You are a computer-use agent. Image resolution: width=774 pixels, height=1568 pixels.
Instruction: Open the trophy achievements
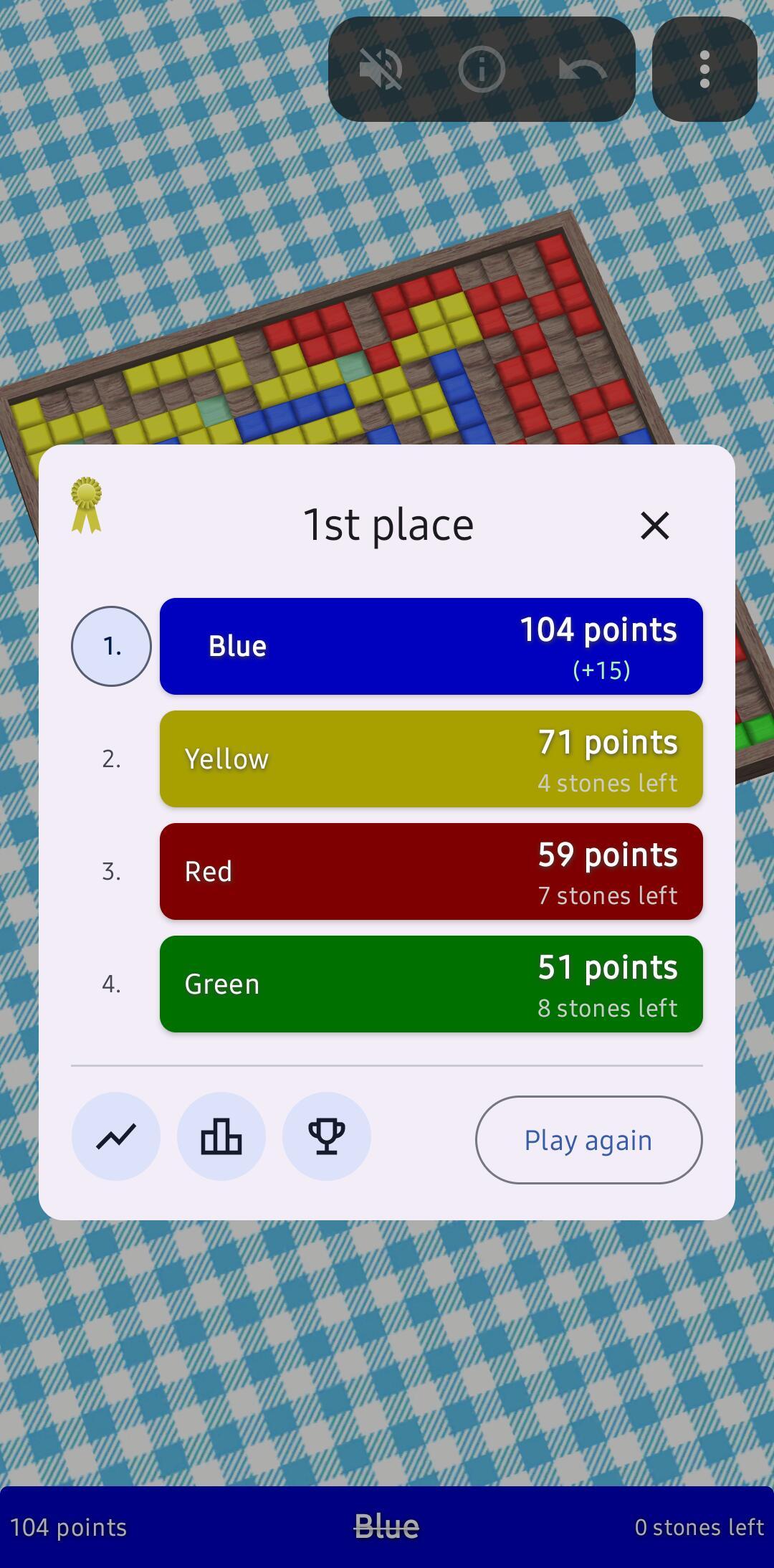(327, 1136)
